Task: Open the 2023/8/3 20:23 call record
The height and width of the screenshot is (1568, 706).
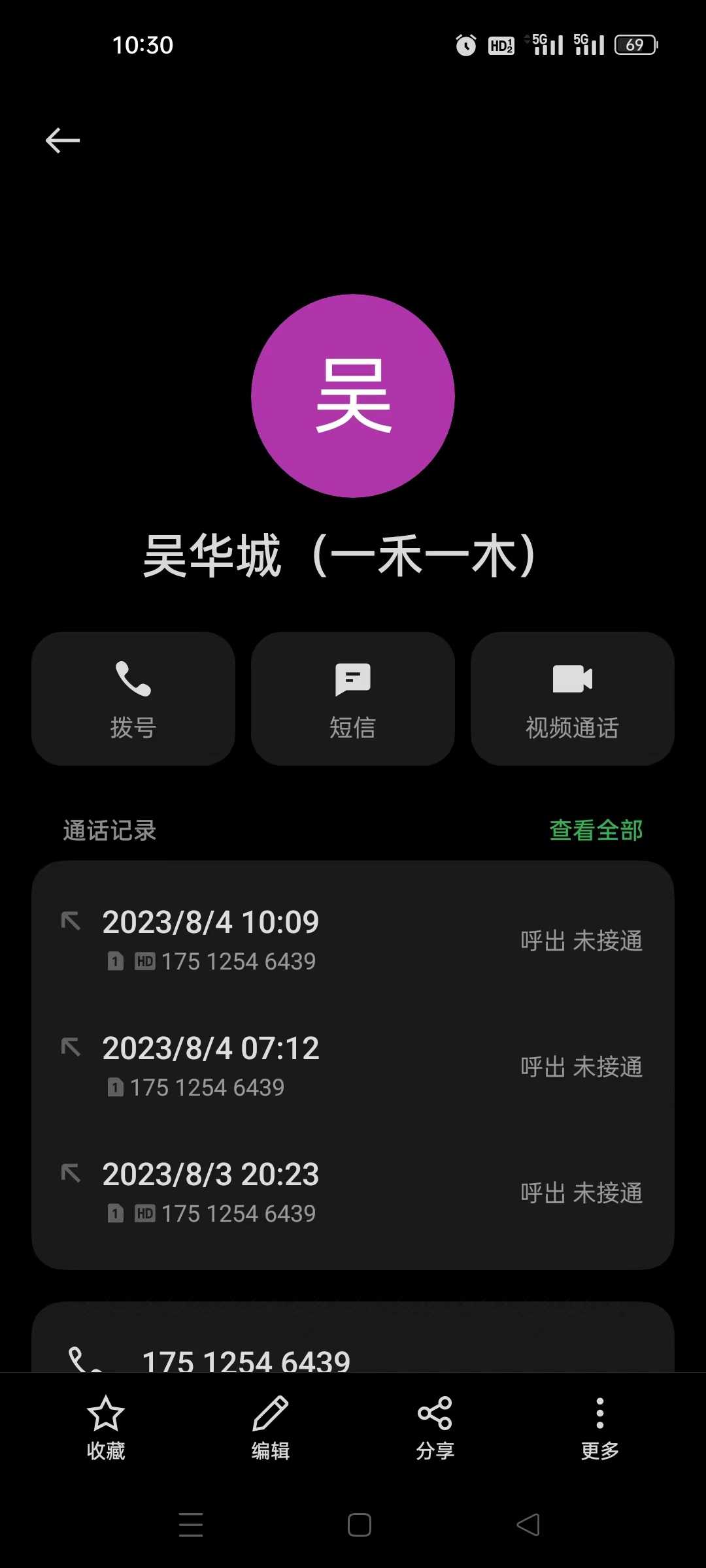Action: tap(353, 1192)
